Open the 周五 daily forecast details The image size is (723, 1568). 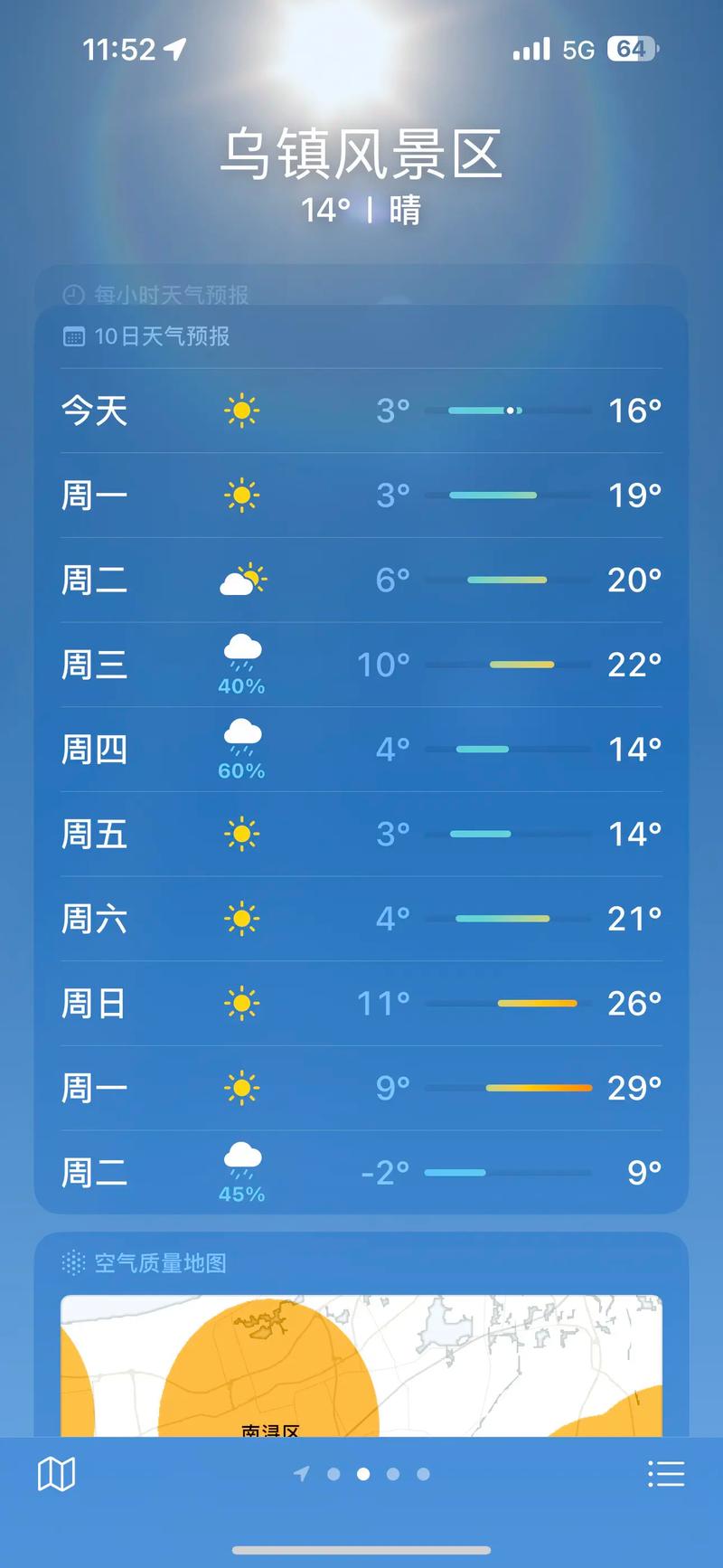pos(361,833)
